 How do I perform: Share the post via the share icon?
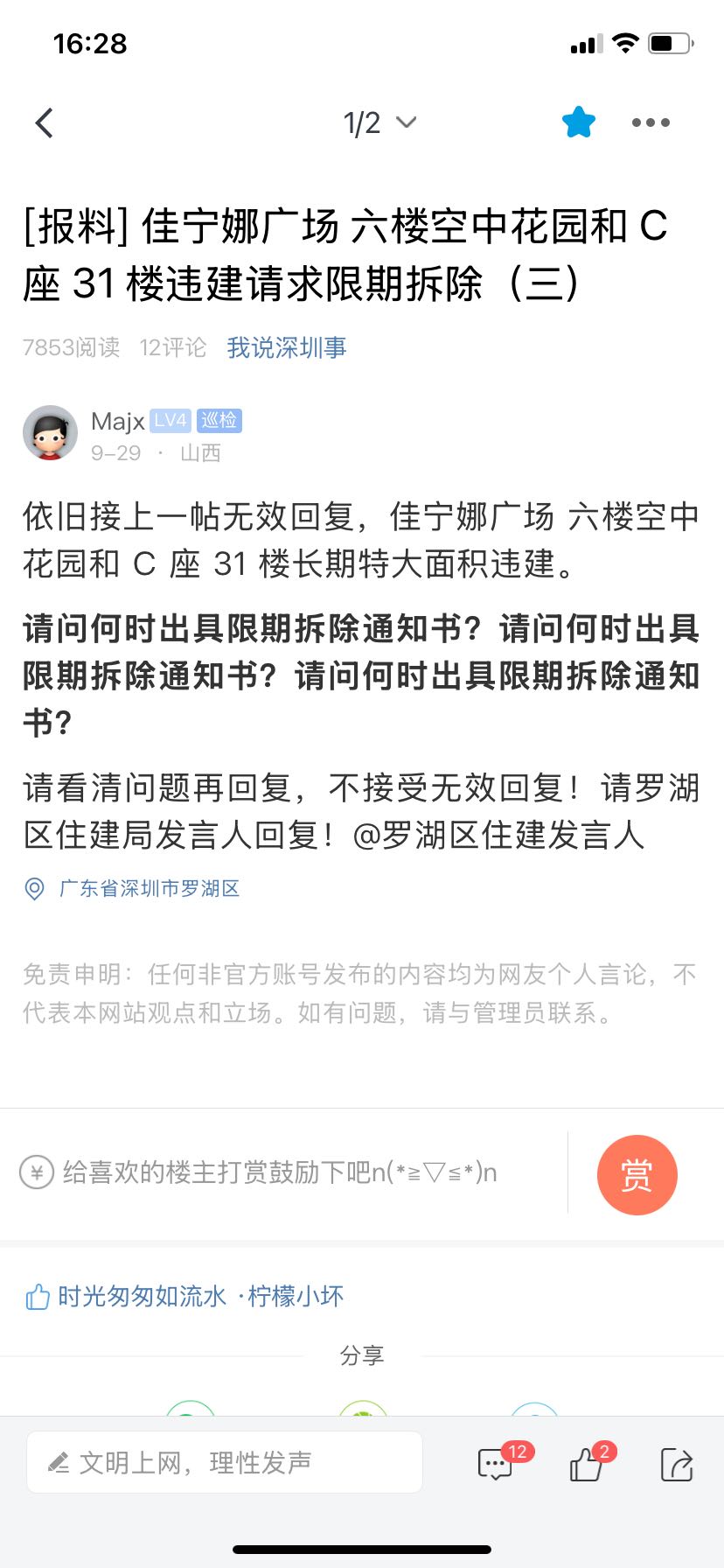[x=676, y=1464]
